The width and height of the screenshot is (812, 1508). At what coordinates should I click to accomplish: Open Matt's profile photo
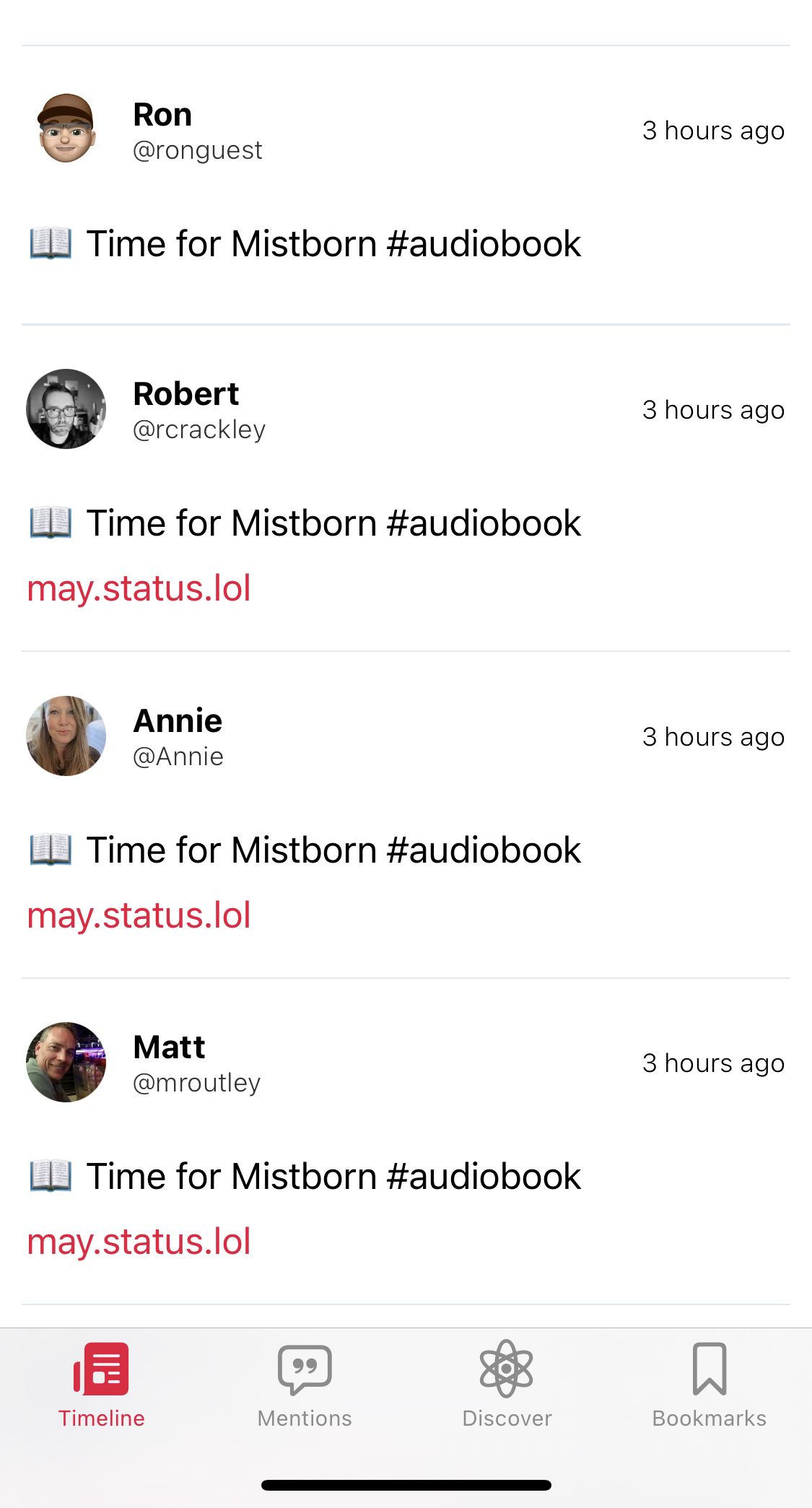pyautogui.click(x=66, y=1062)
